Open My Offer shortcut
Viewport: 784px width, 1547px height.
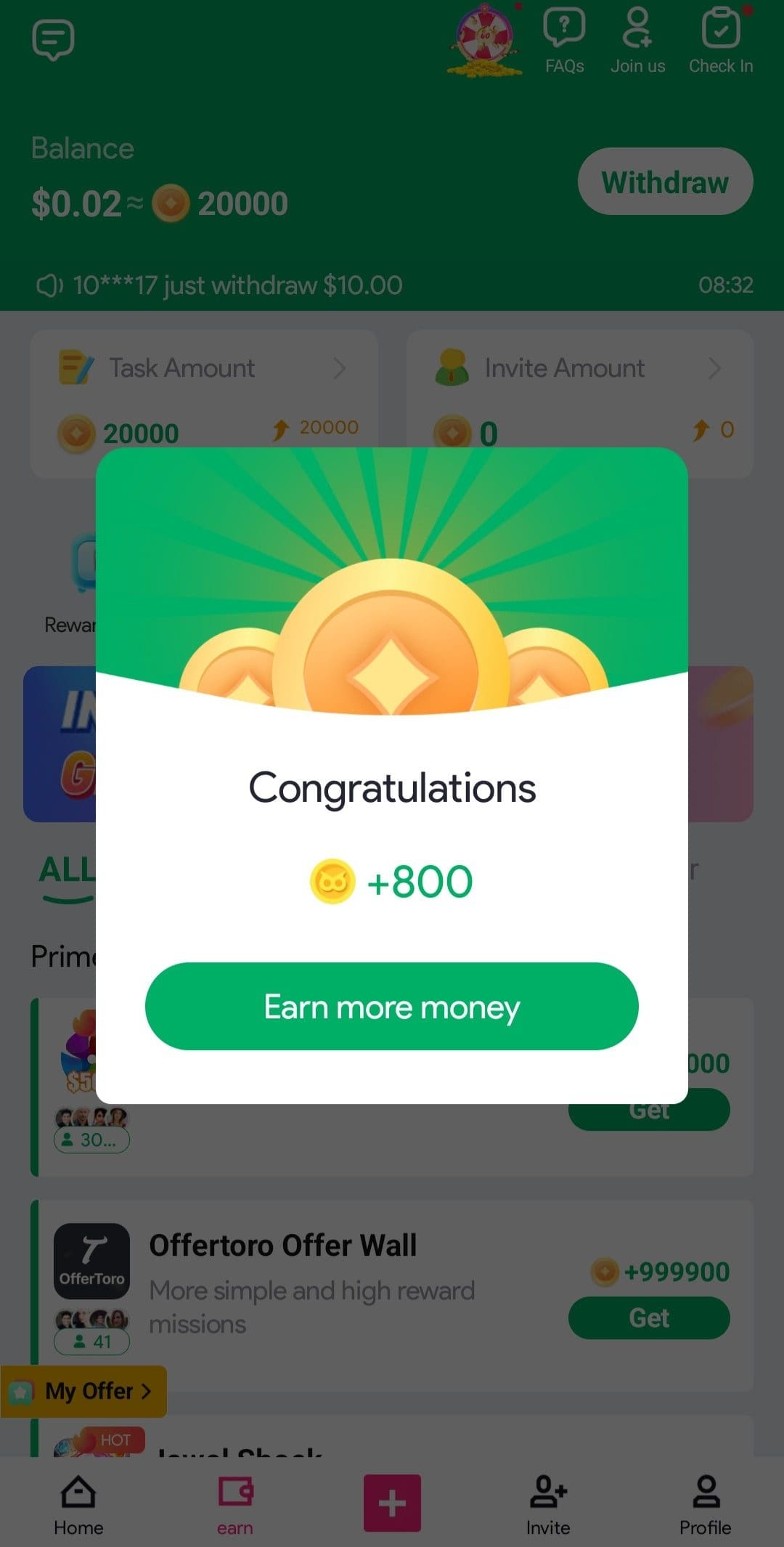(83, 1391)
